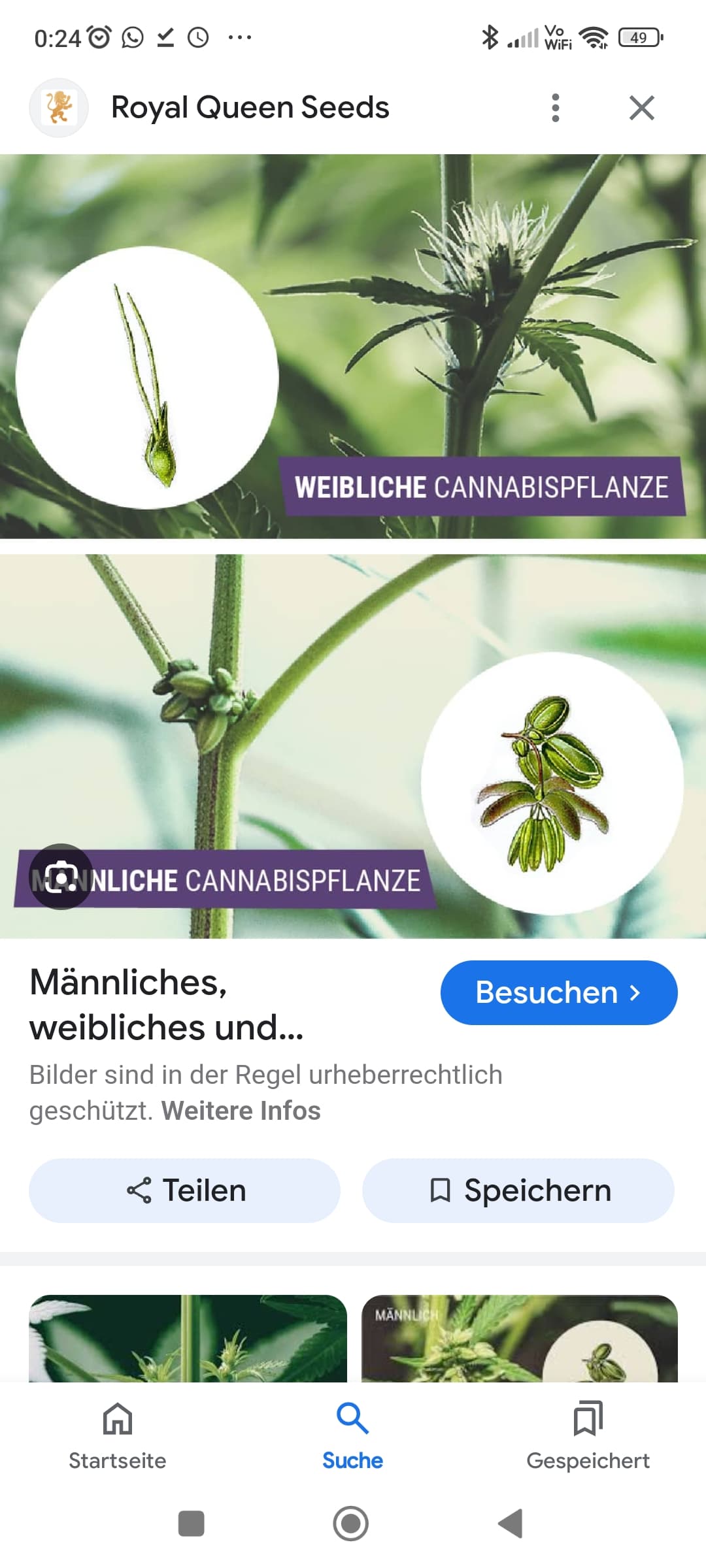Open the first related image without label
This screenshot has width=706, height=1568.
pos(188,1338)
